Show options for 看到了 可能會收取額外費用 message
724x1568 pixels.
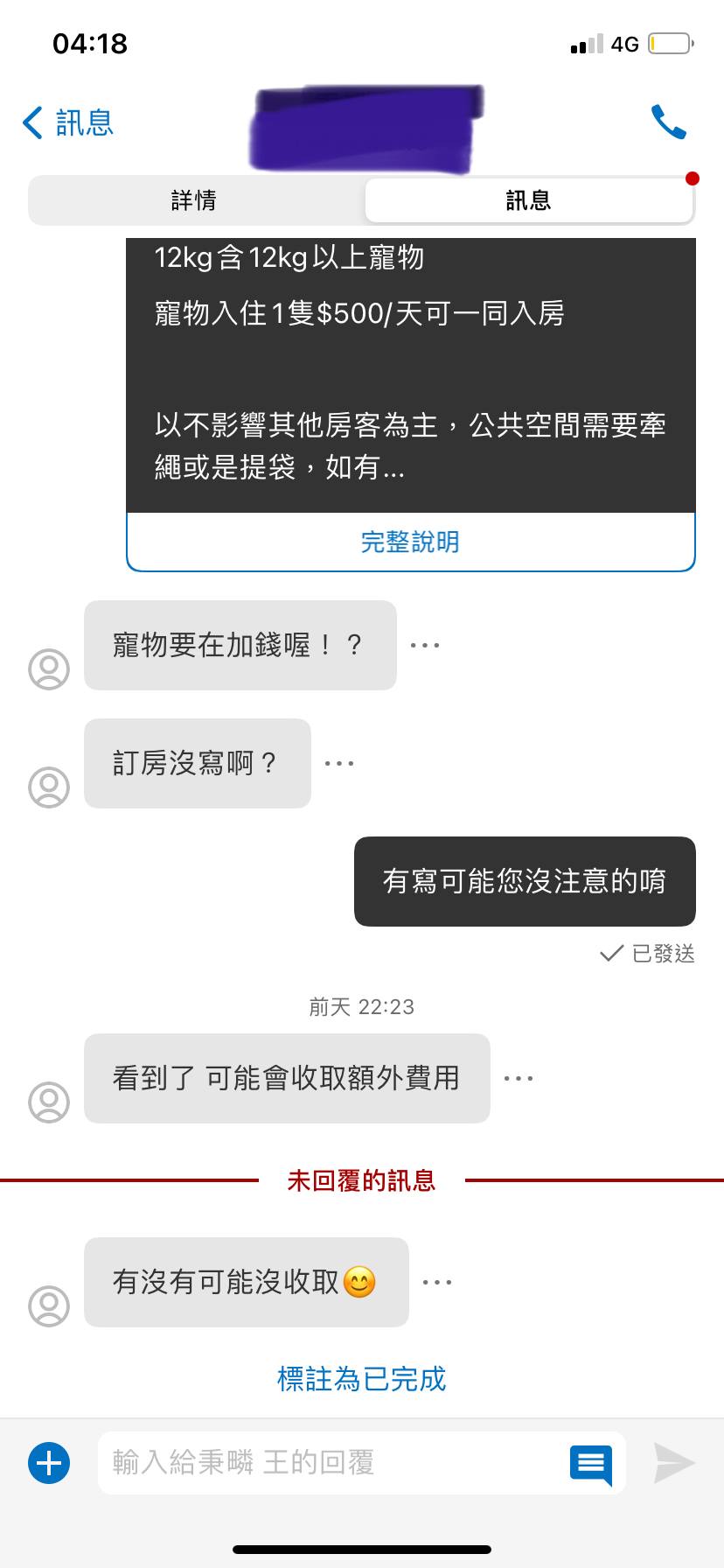(x=519, y=1079)
